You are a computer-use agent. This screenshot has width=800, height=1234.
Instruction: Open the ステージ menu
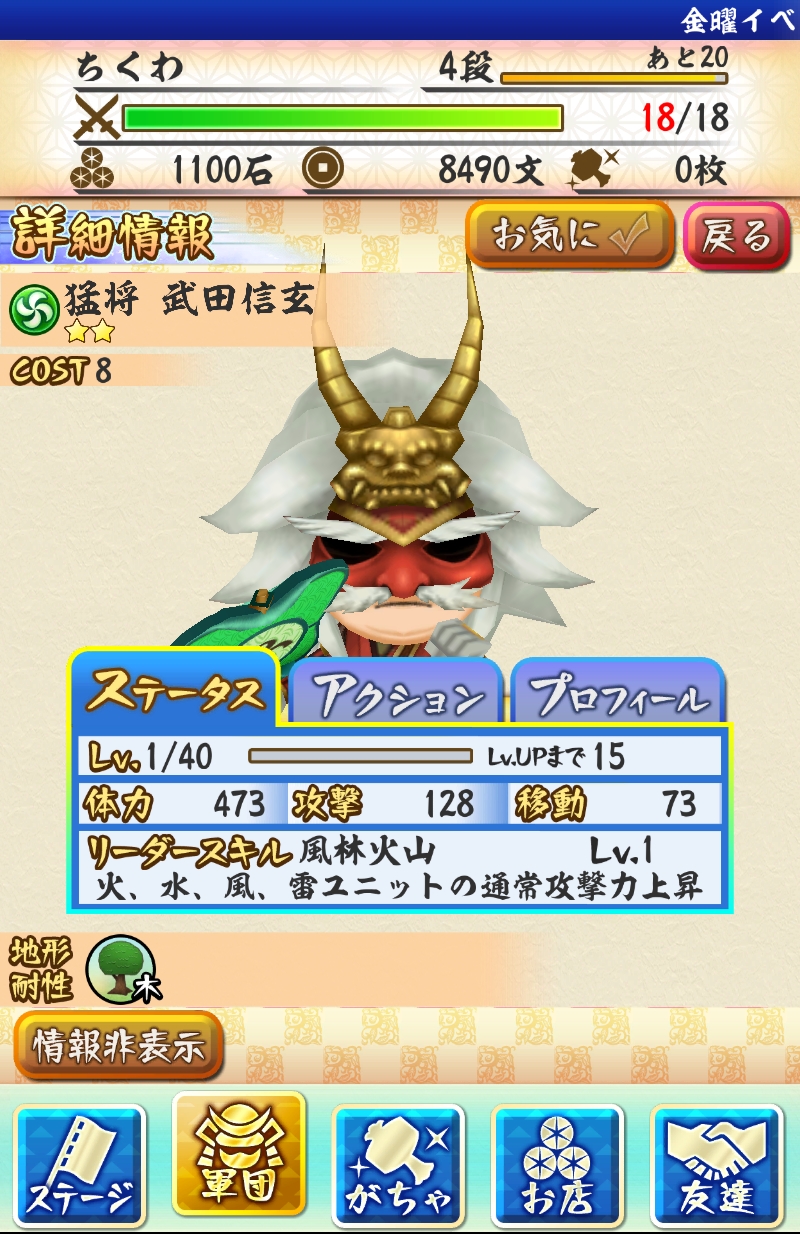pyautogui.click(x=80, y=1166)
